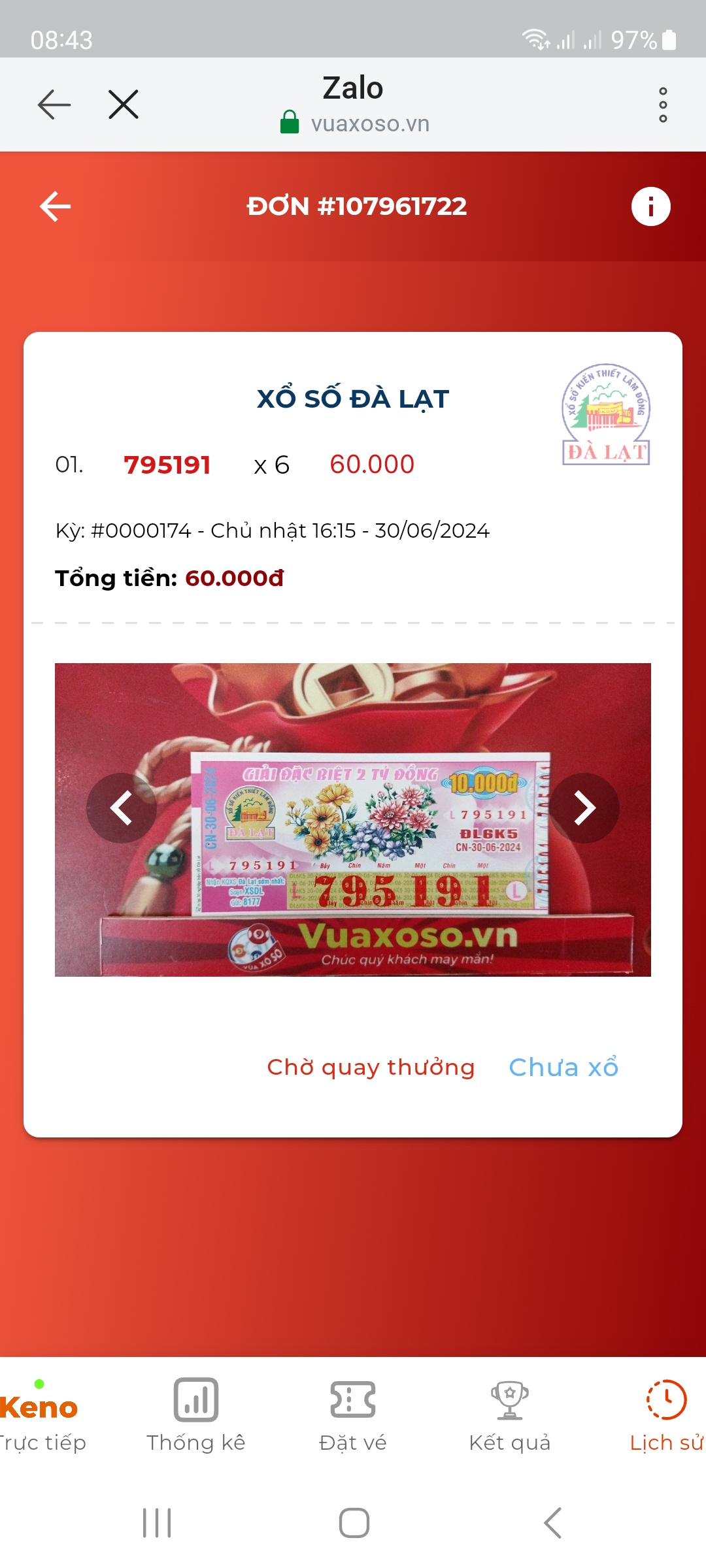The height and width of the screenshot is (1568, 706).
Task: Open system recent apps
Action: 157,1523
